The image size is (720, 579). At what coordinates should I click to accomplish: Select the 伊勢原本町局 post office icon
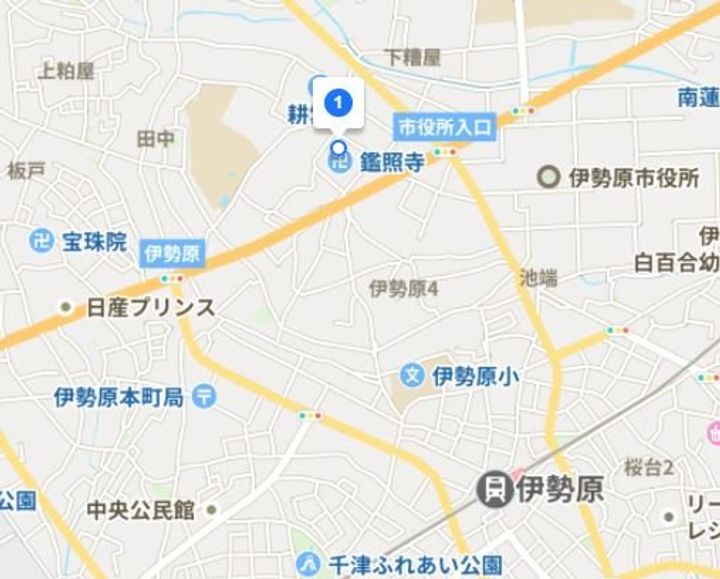pyautogui.click(x=205, y=396)
